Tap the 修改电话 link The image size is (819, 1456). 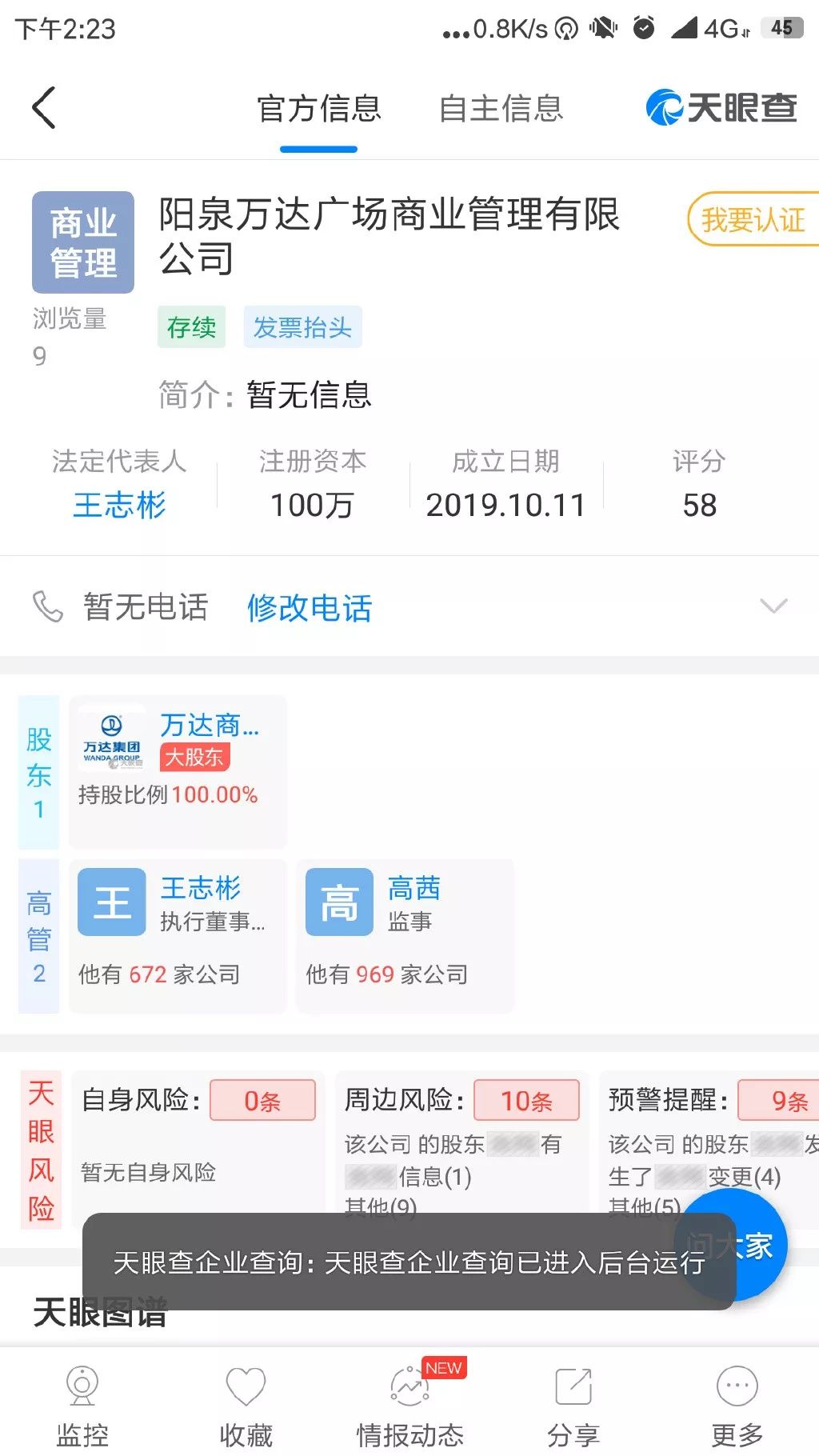(309, 608)
